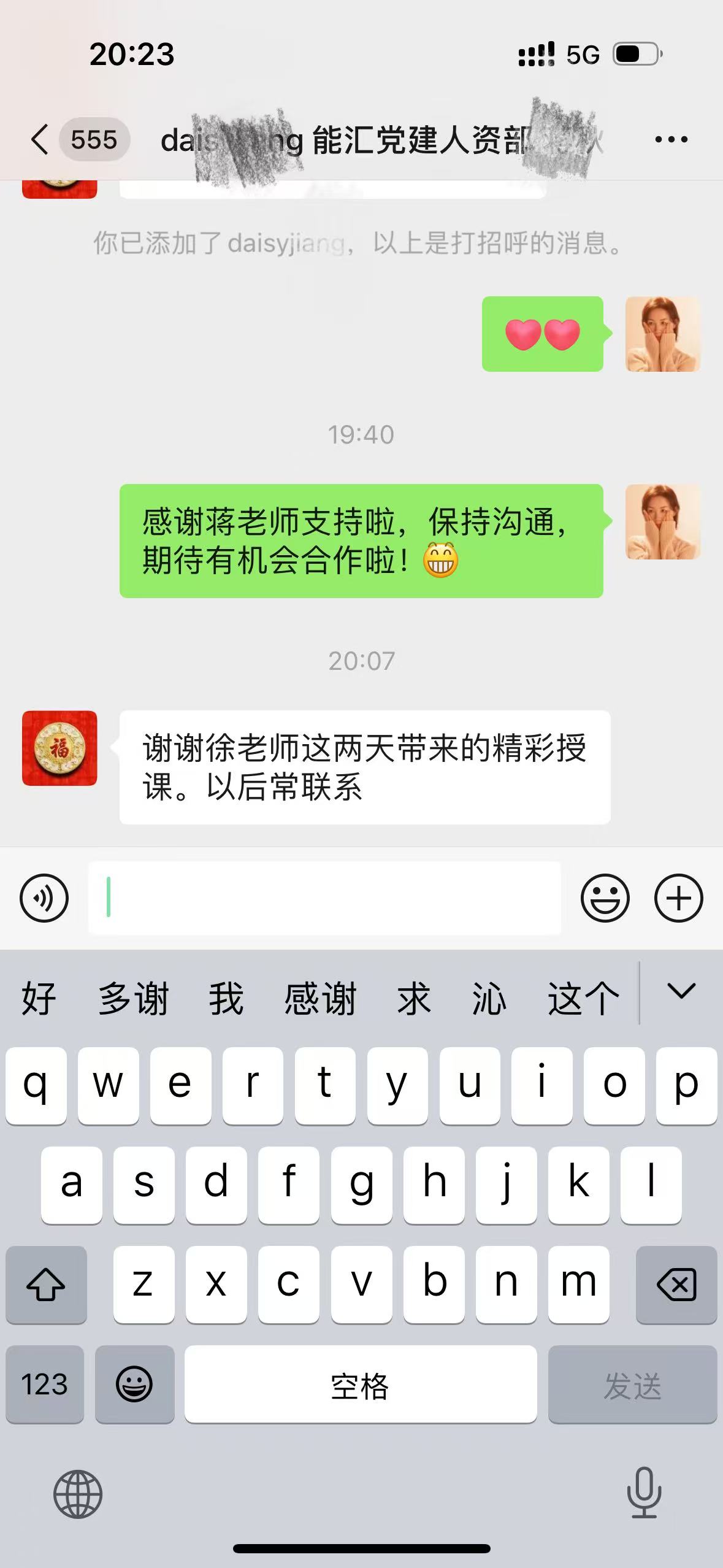Select the suggested word 多谢
This screenshot has width=723, height=1568.
(x=133, y=999)
